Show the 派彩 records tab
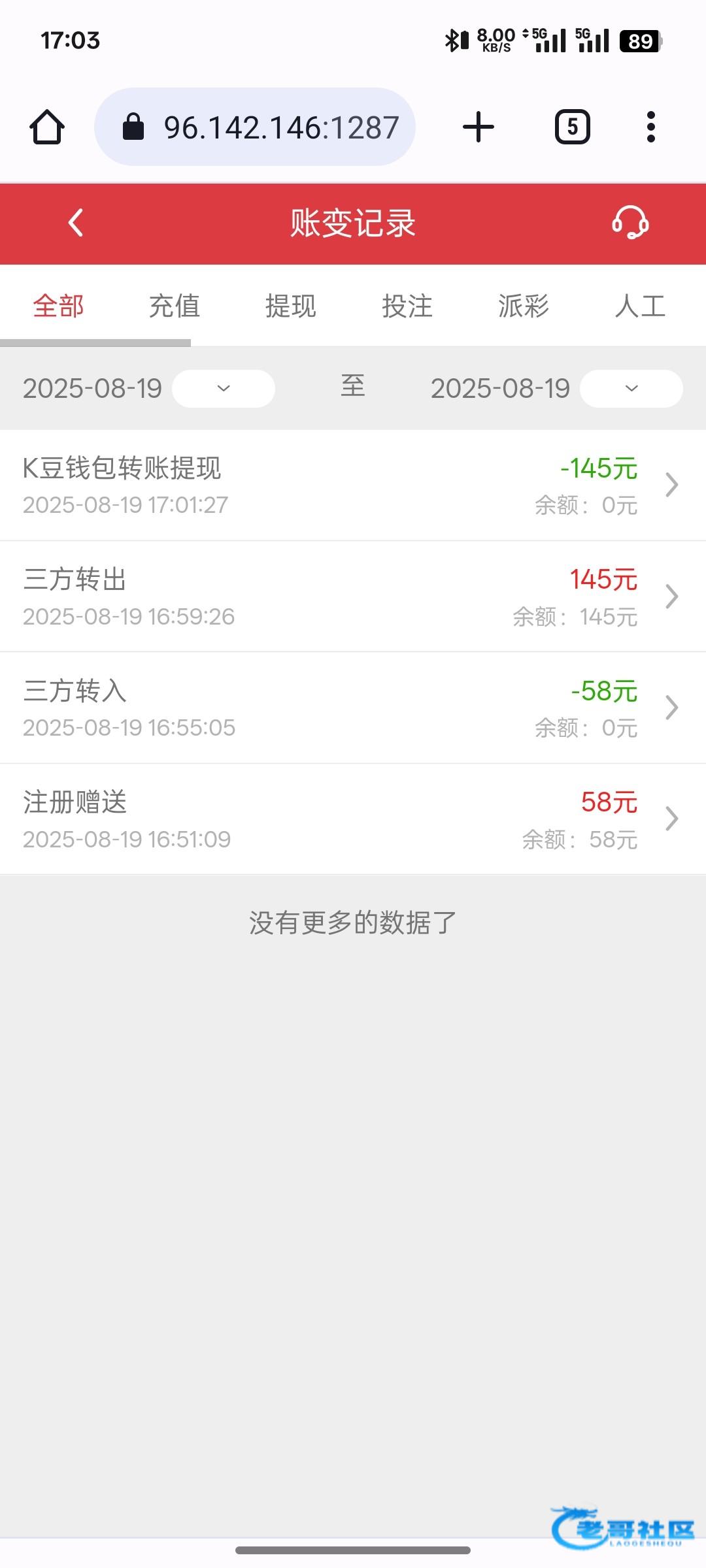This screenshot has height=1568, width=706. pyautogui.click(x=523, y=306)
